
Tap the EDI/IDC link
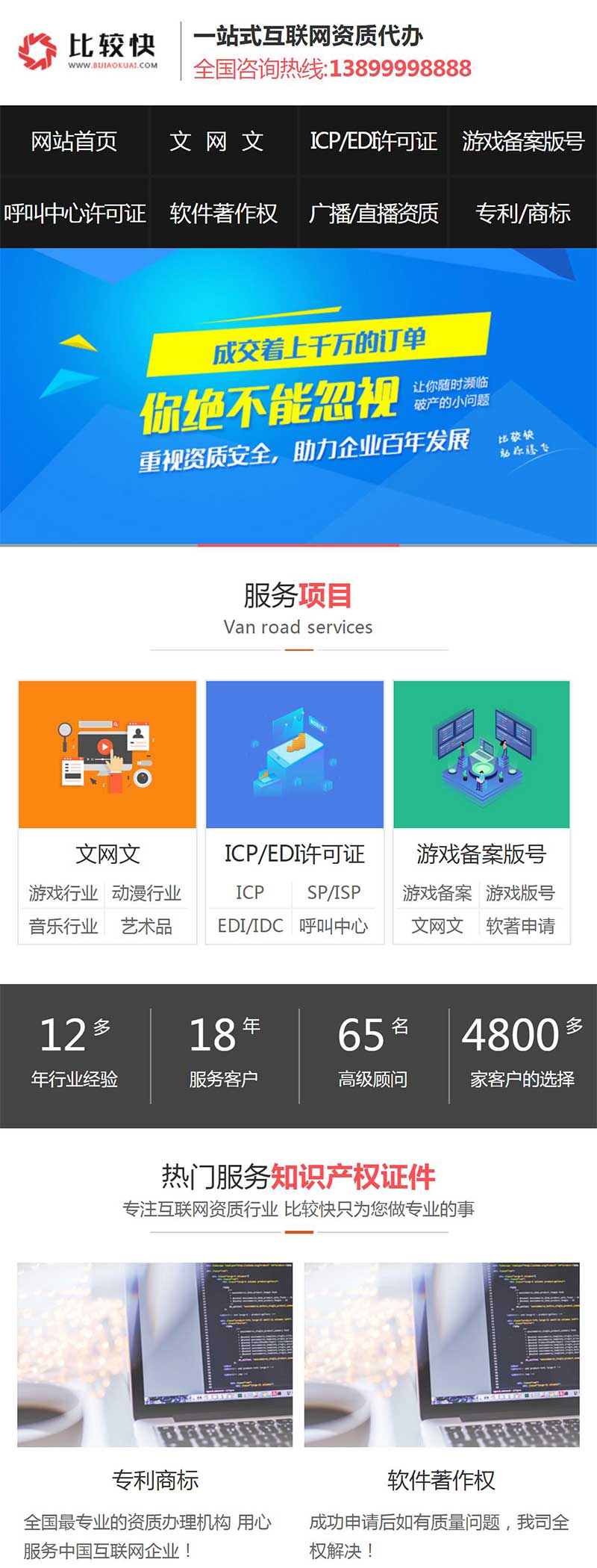pyautogui.click(x=250, y=927)
